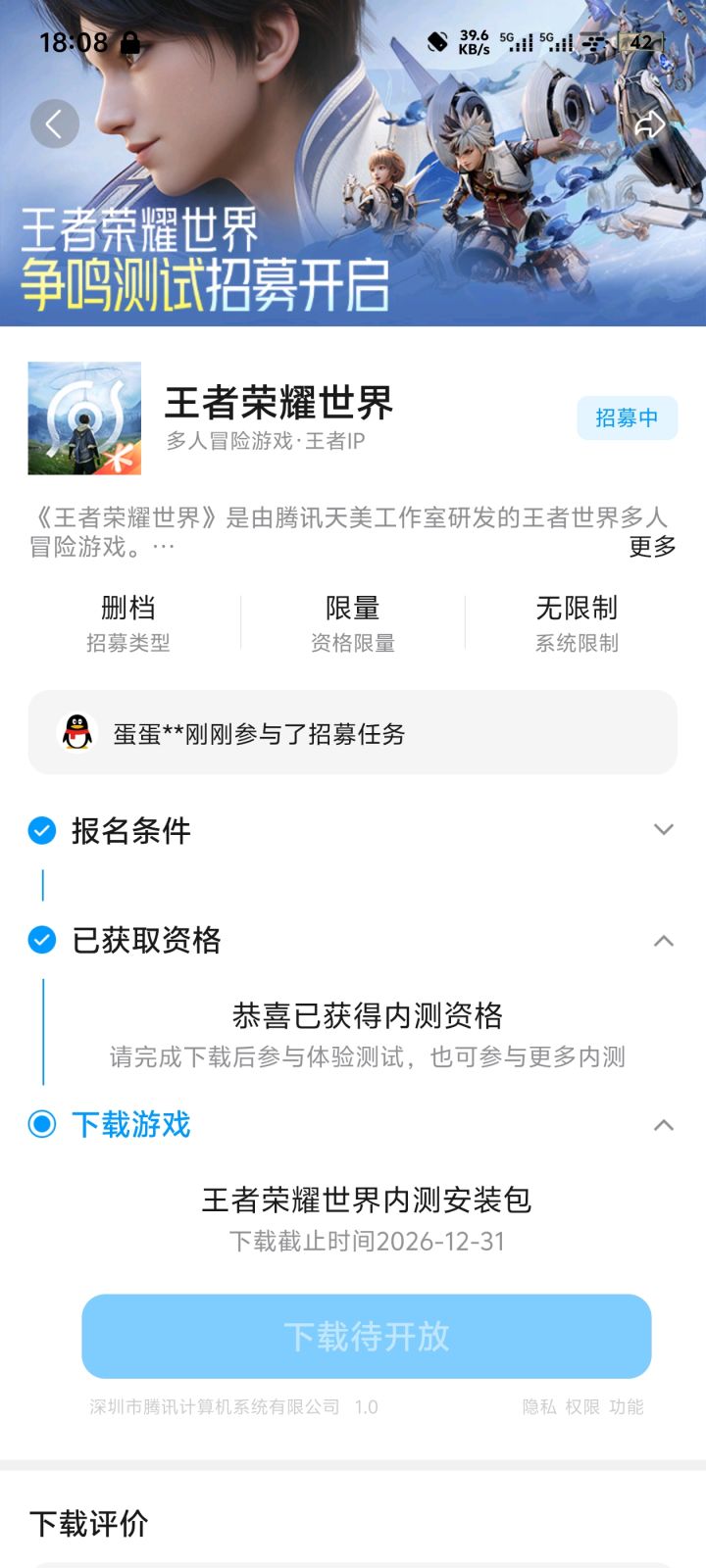706x1568 pixels.
Task: Open the 权限 permissions link
Action: click(582, 1407)
